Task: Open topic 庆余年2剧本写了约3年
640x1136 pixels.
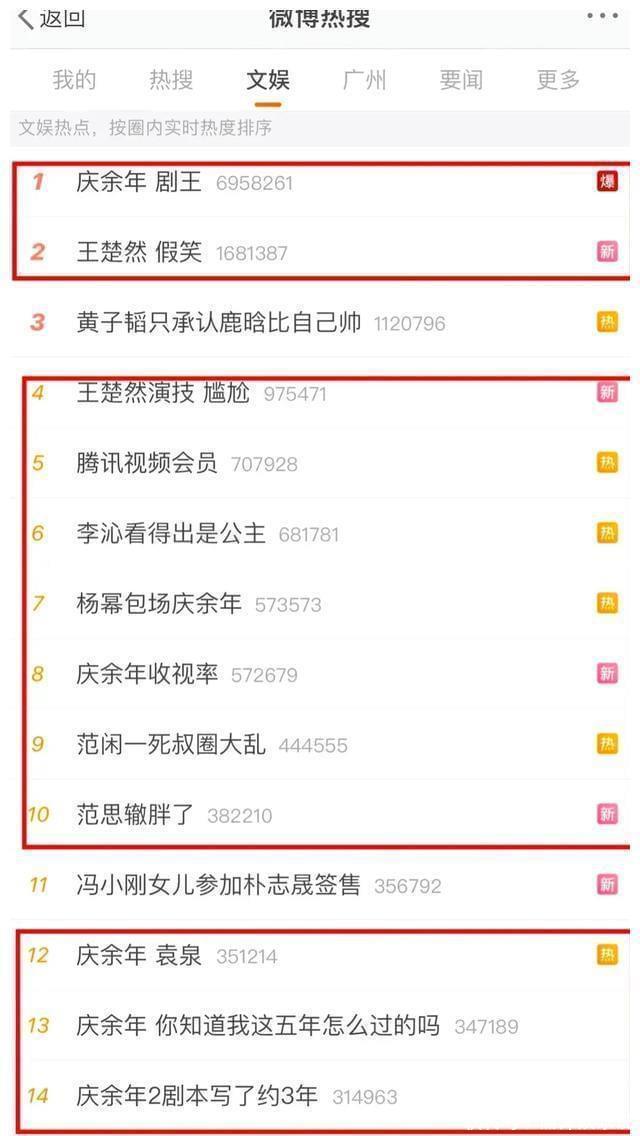Action: click(197, 1096)
